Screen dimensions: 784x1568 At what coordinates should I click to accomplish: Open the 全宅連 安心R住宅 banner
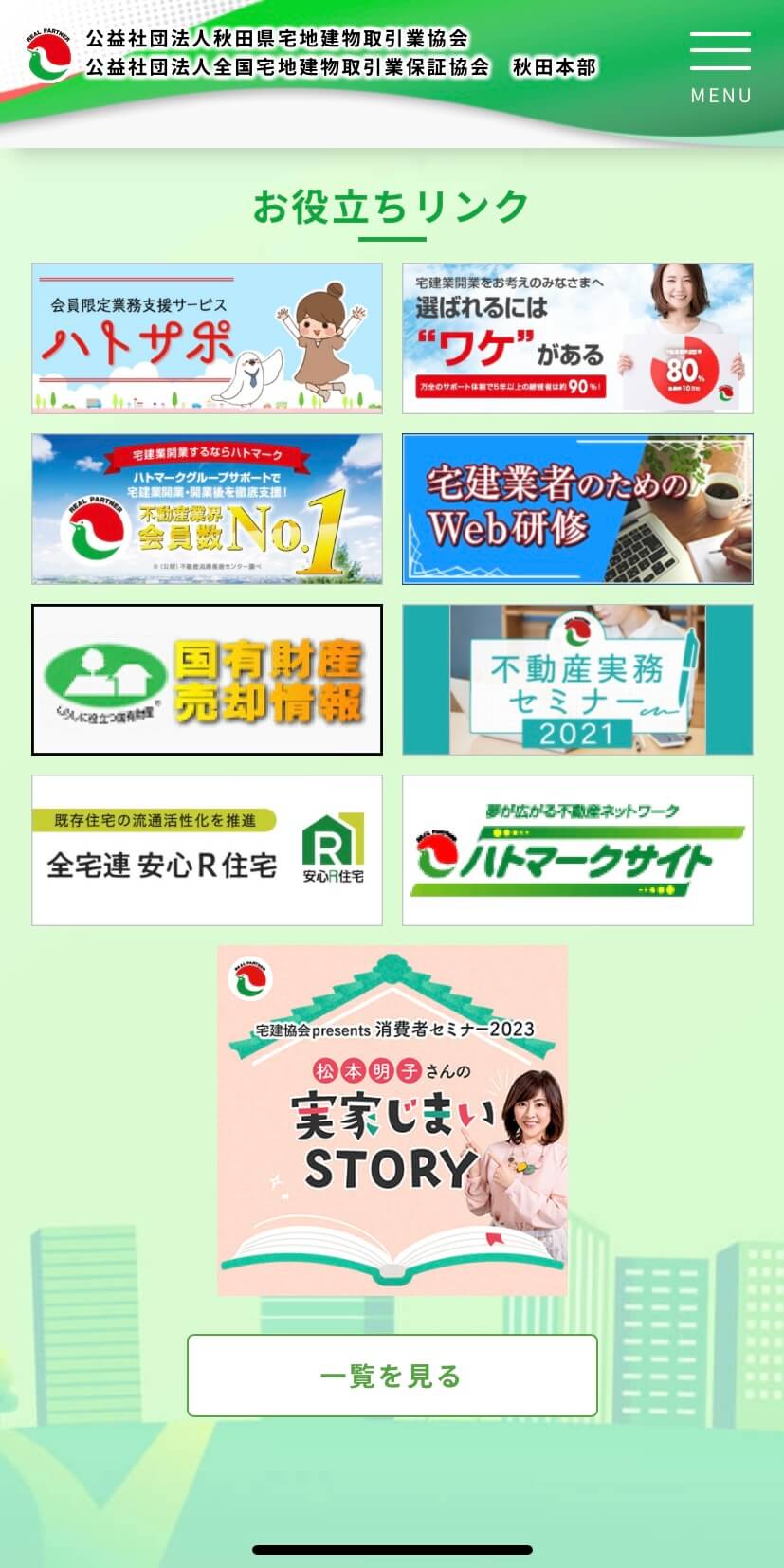(x=207, y=850)
